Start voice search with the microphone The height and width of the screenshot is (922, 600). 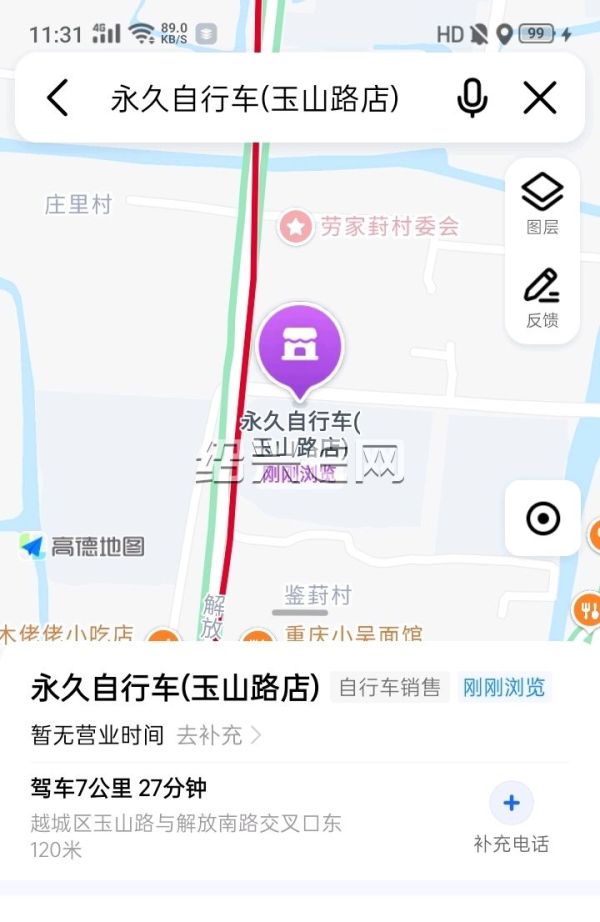(472, 98)
